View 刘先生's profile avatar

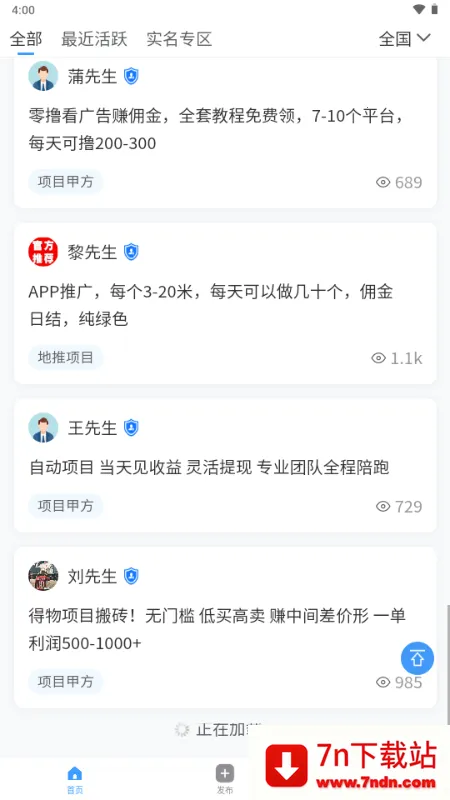43,576
